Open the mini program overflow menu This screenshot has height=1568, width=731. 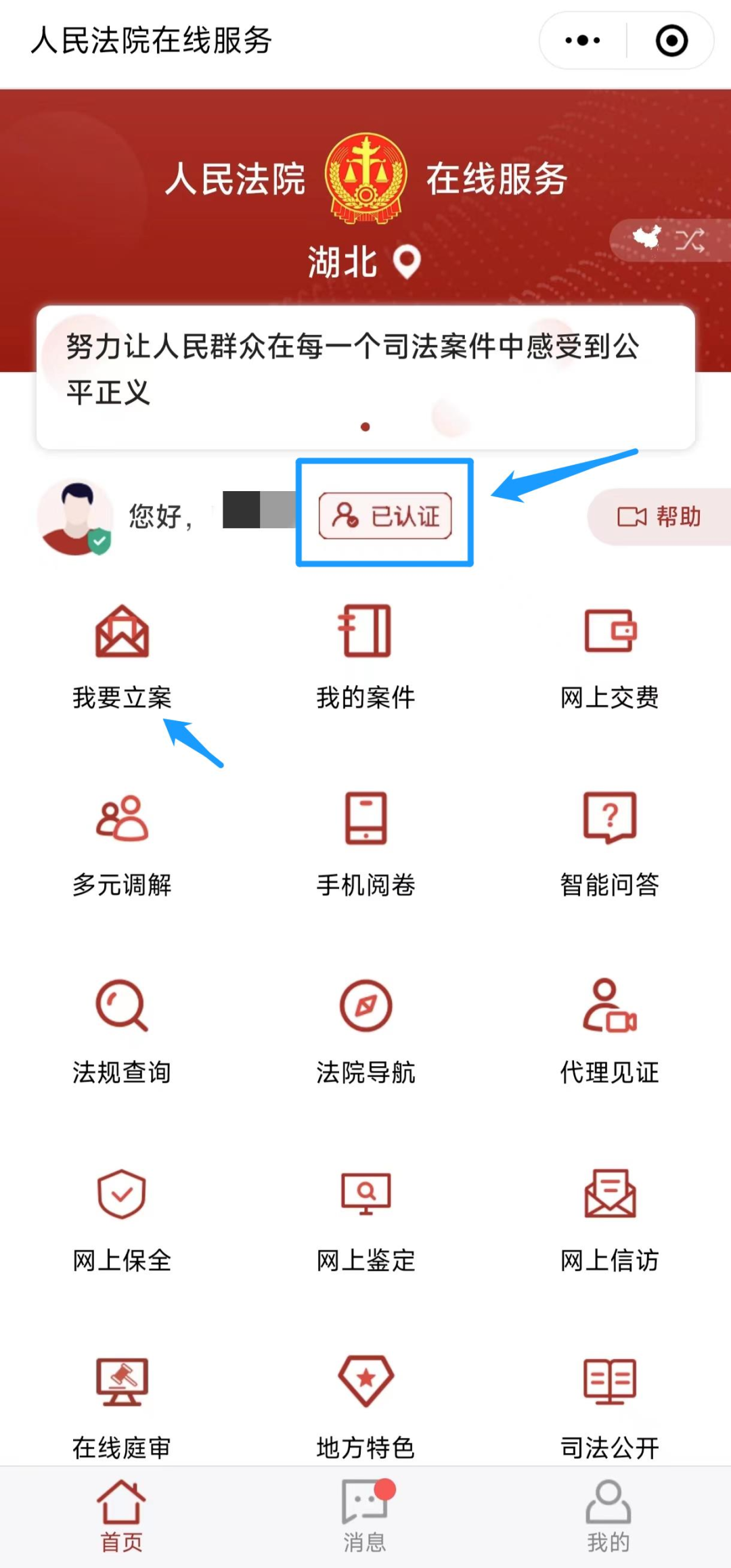point(583,41)
